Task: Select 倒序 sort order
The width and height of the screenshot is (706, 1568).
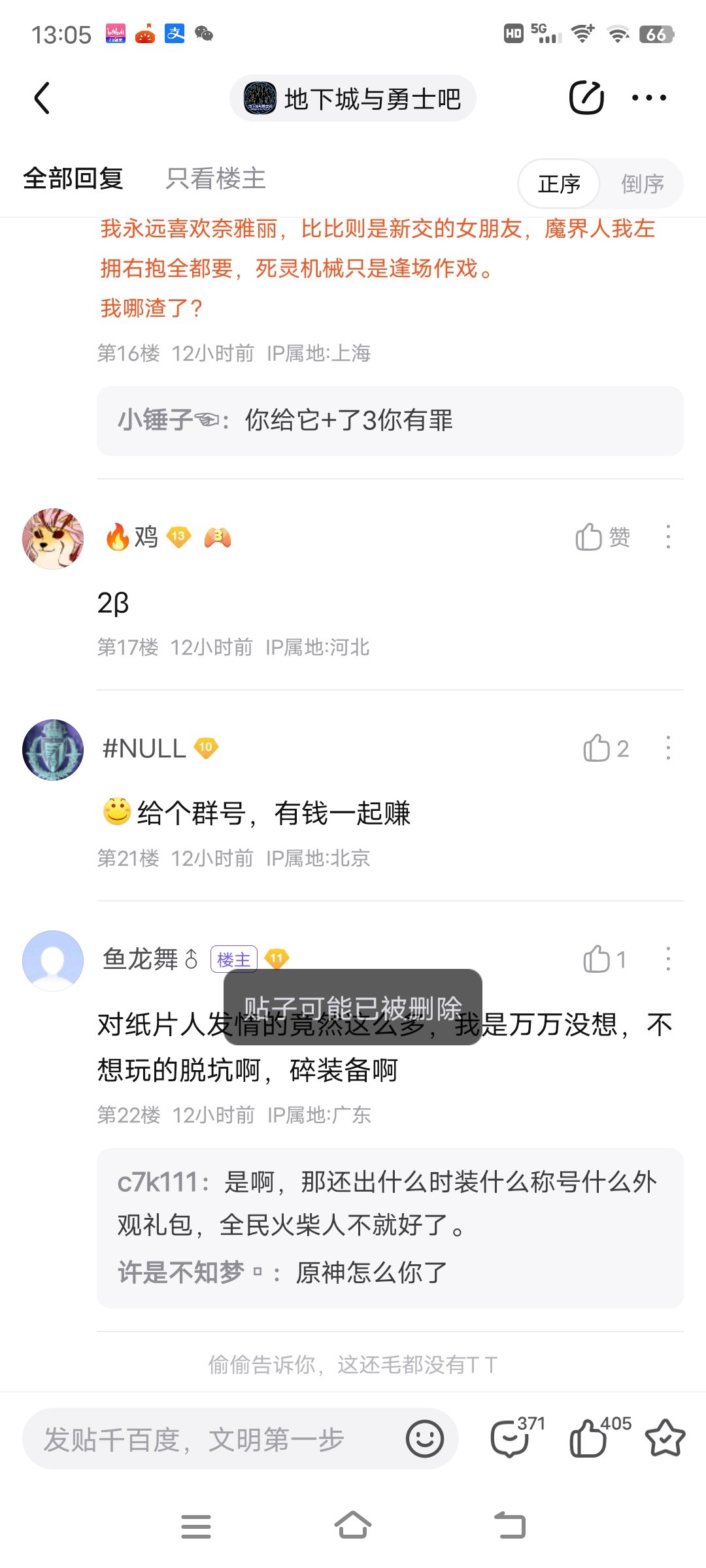Action: pyautogui.click(x=642, y=184)
